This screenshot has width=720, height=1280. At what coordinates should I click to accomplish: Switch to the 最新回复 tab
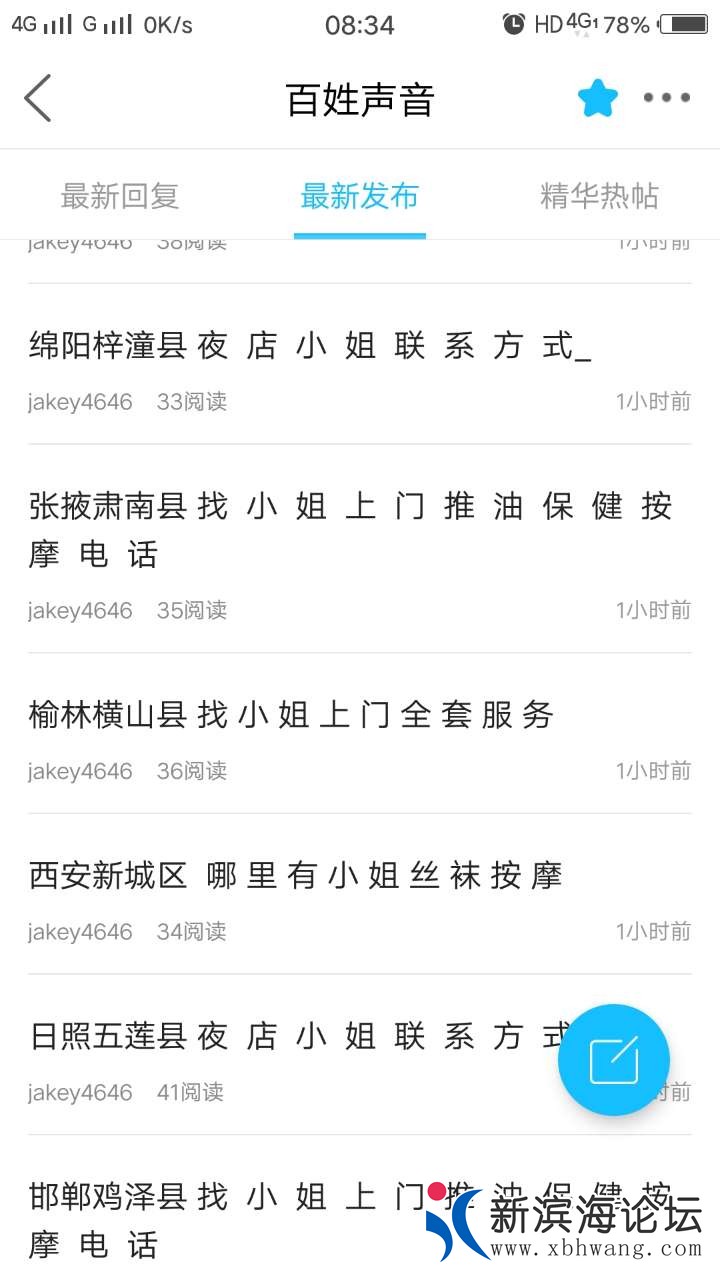120,196
